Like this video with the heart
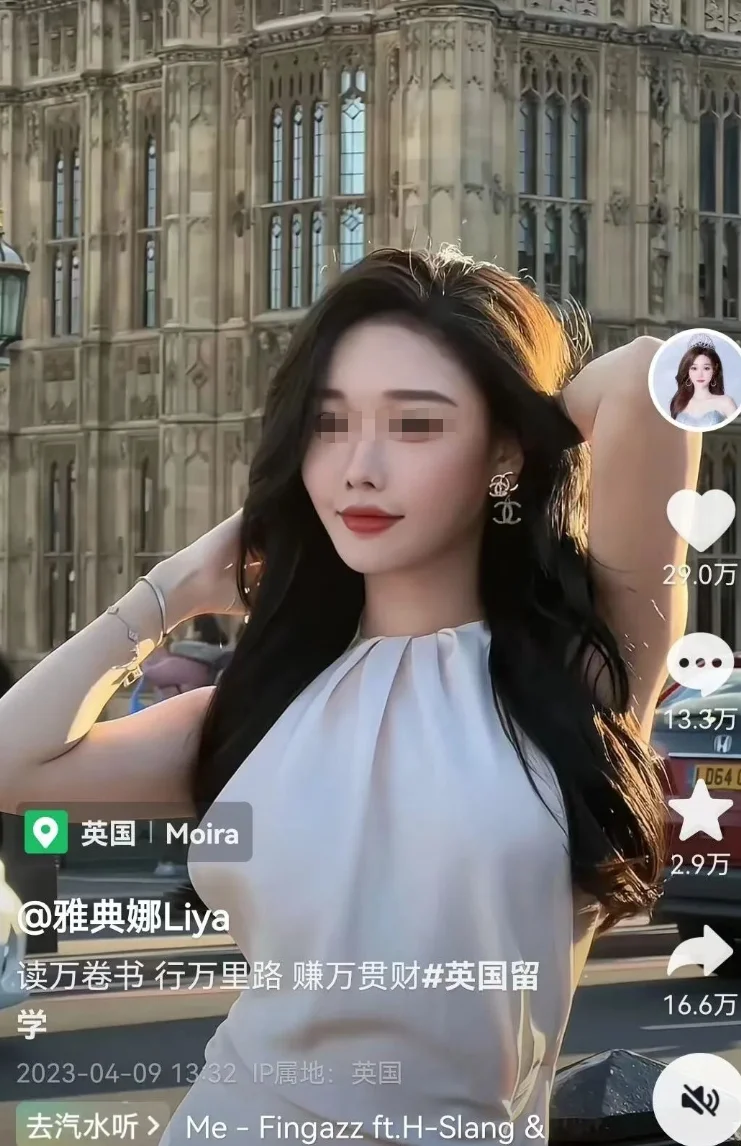Screen dimensions: 741x1146 [700, 520]
